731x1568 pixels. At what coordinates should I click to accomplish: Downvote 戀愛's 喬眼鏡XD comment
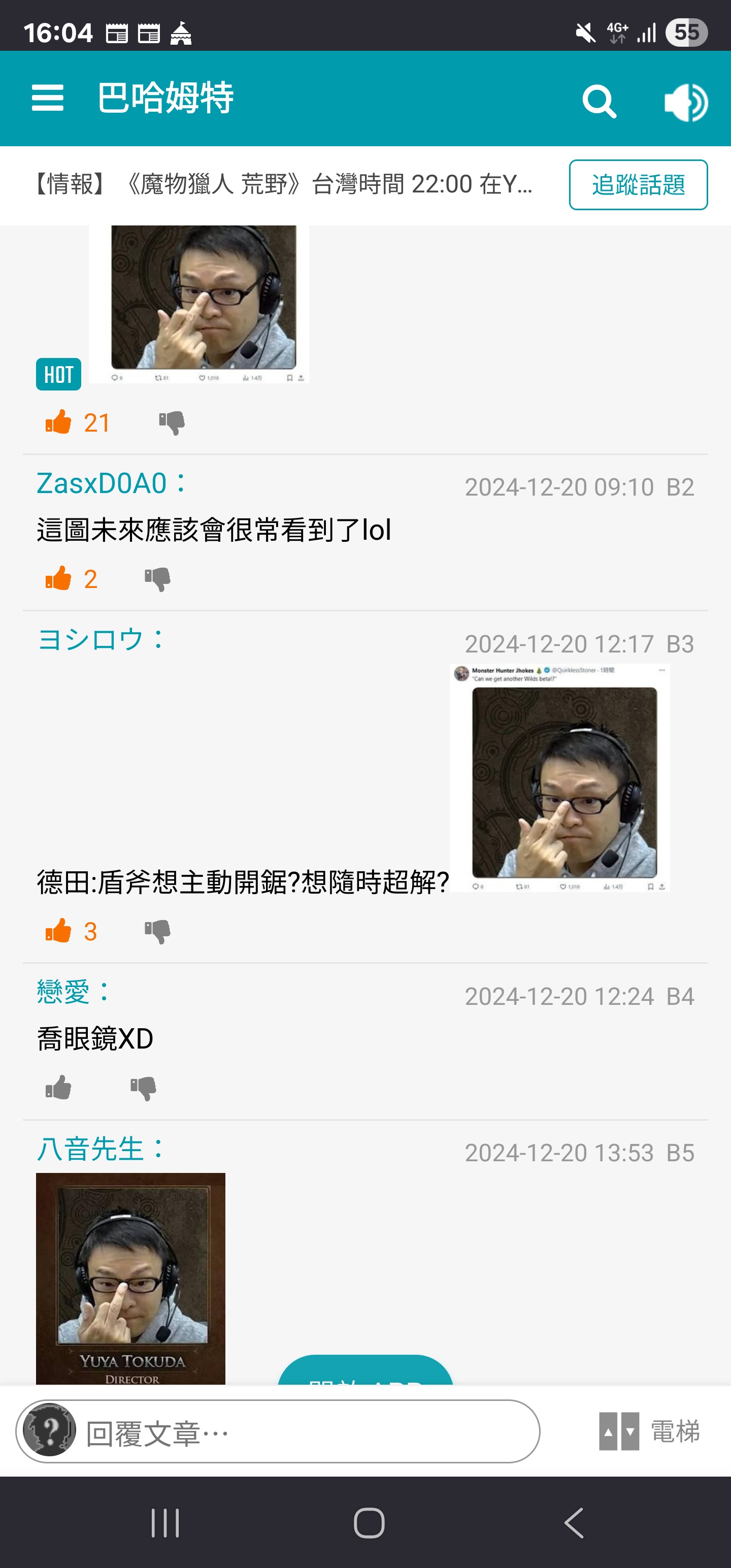pyautogui.click(x=144, y=1088)
